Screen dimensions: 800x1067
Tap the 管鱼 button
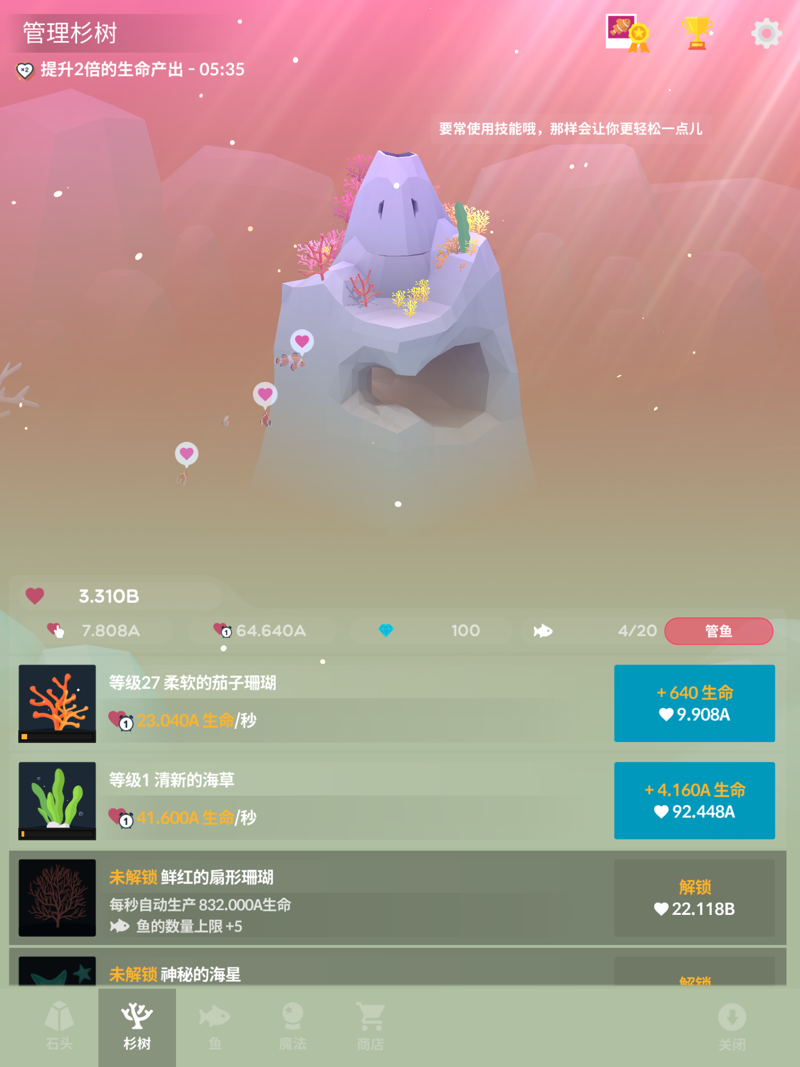pos(718,631)
